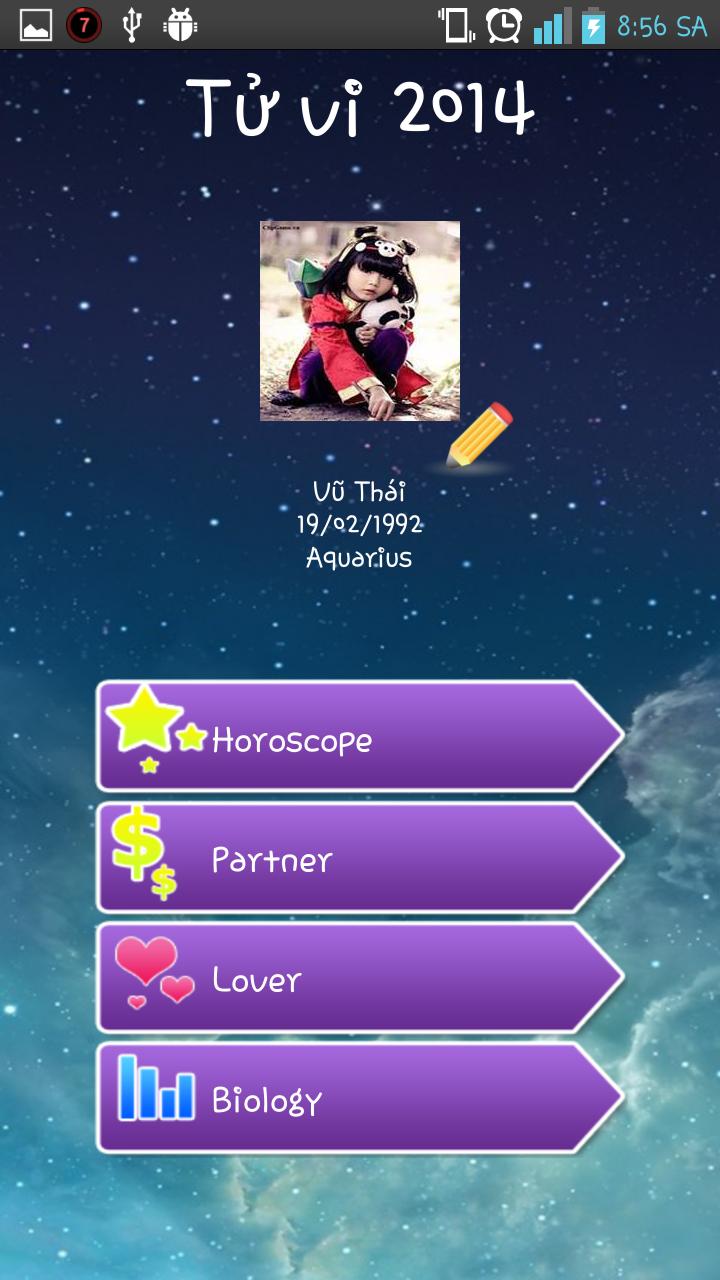
Task: Open the Biology chart section
Action: (x=360, y=1098)
